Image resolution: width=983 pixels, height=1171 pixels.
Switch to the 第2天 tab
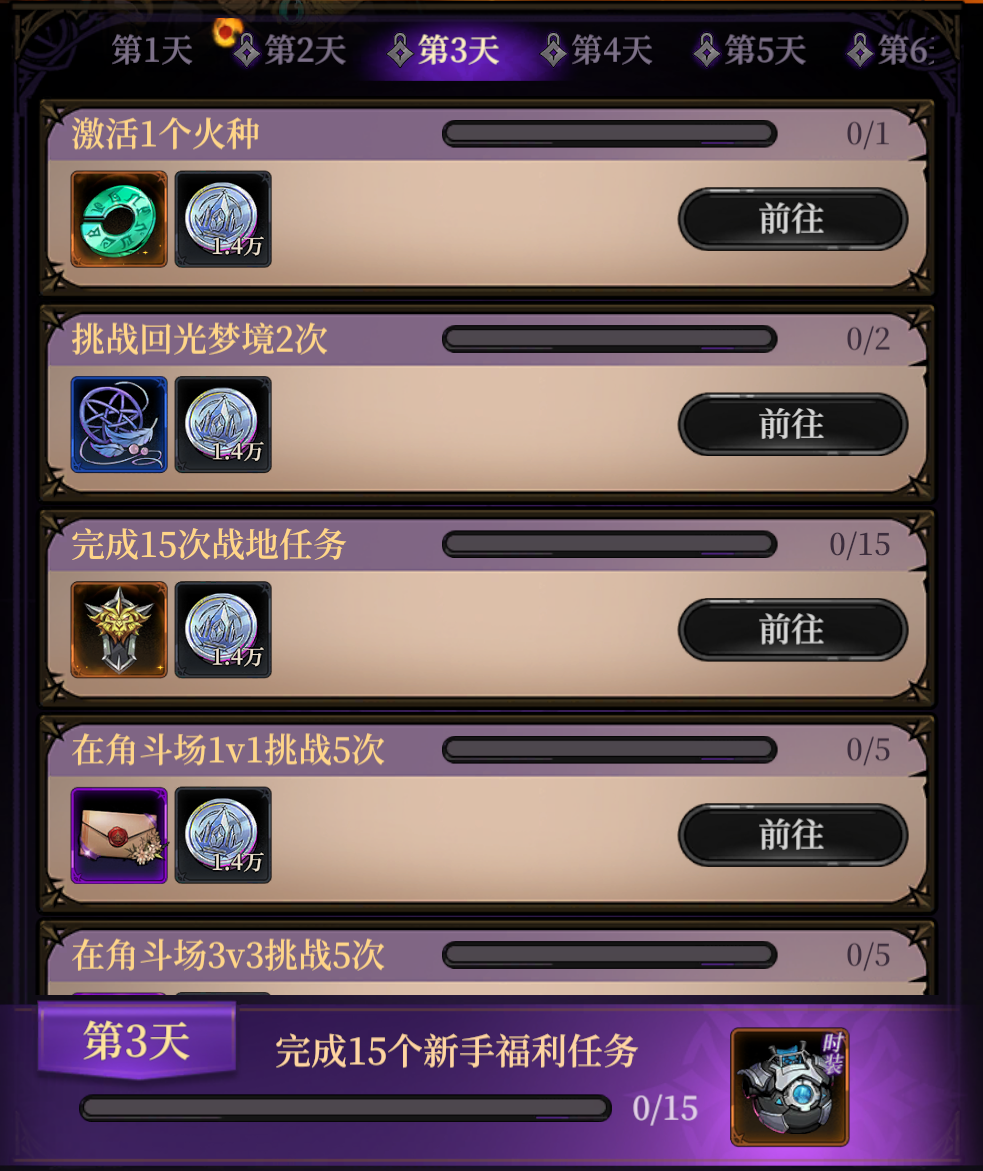[x=303, y=50]
